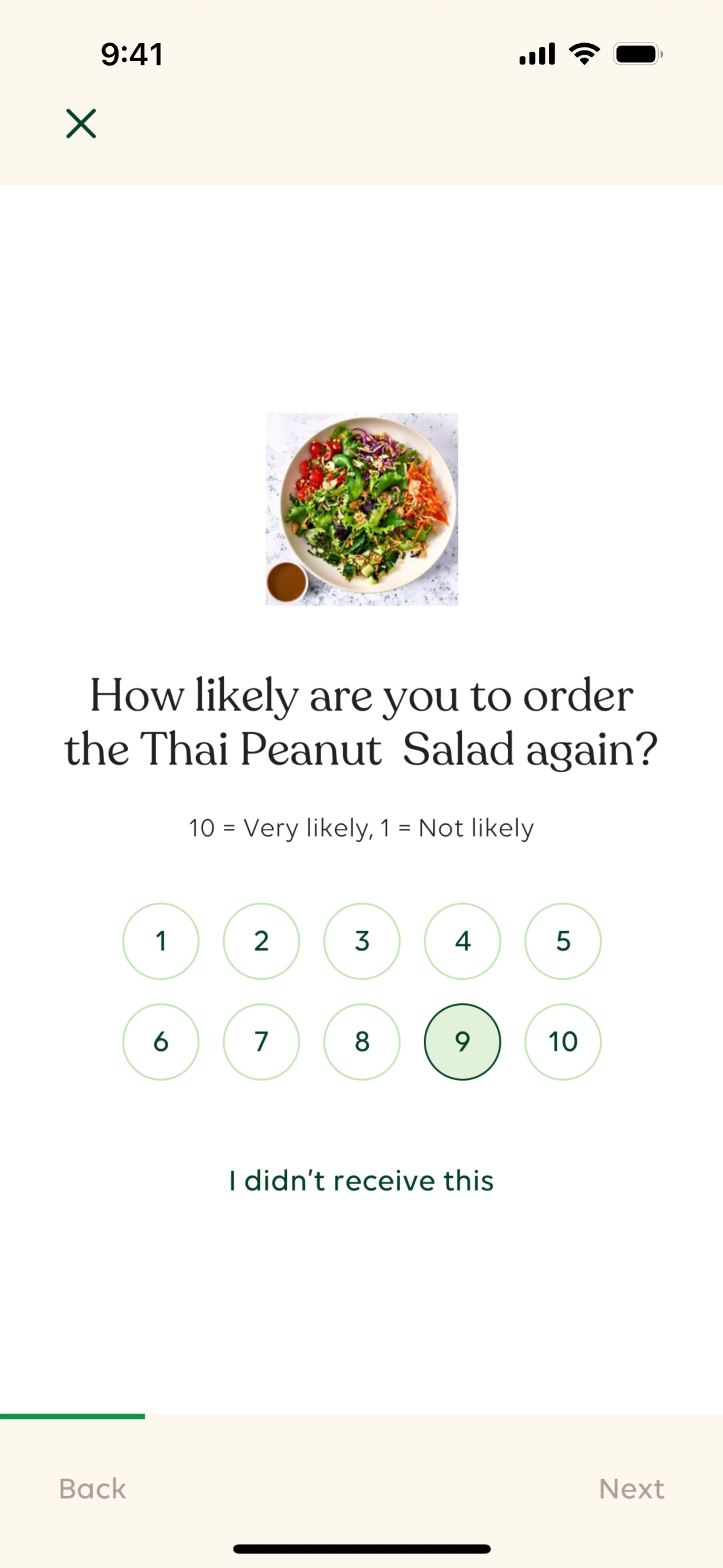Pick rating number 4
The width and height of the screenshot is (723, 1568).
coord(462,941)
